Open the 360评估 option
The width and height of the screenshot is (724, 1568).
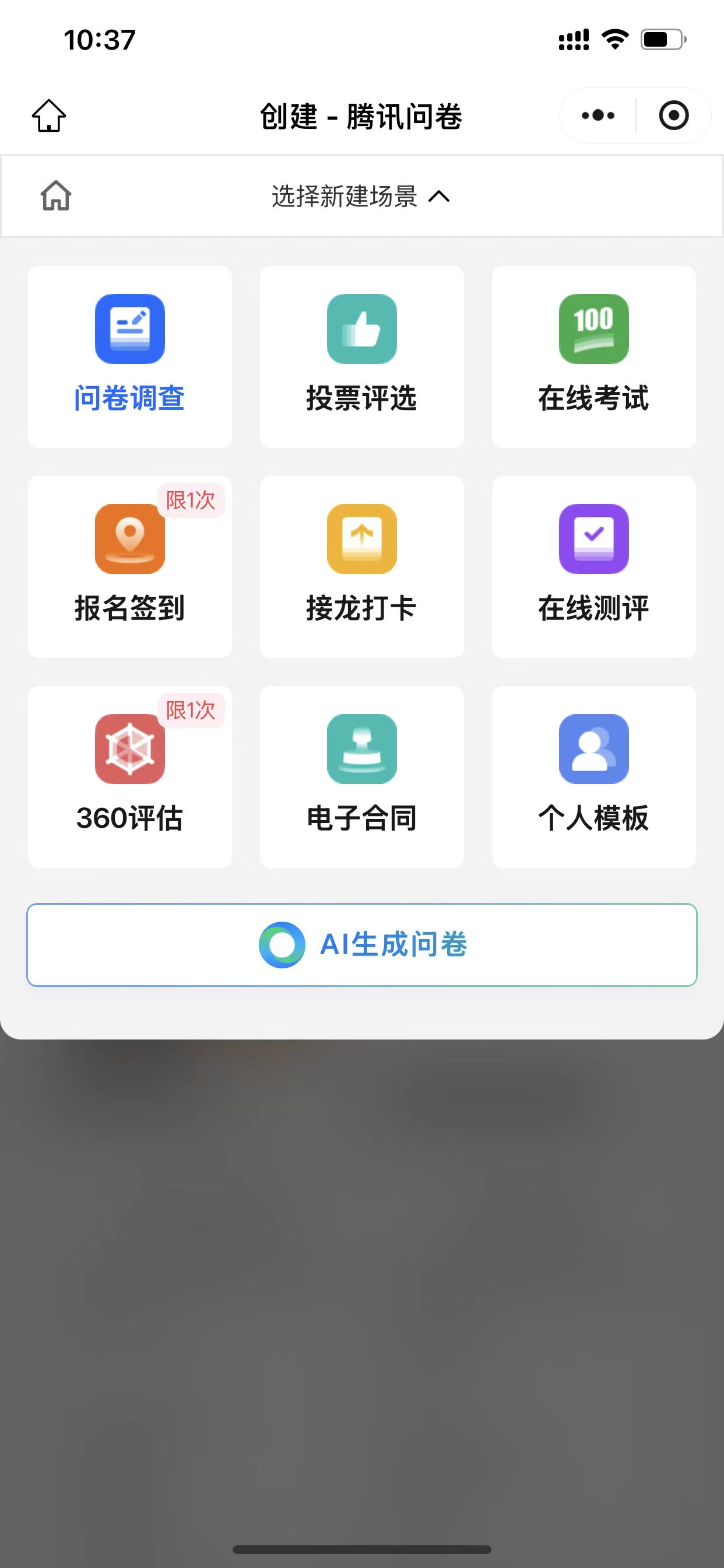click(129, 776)
